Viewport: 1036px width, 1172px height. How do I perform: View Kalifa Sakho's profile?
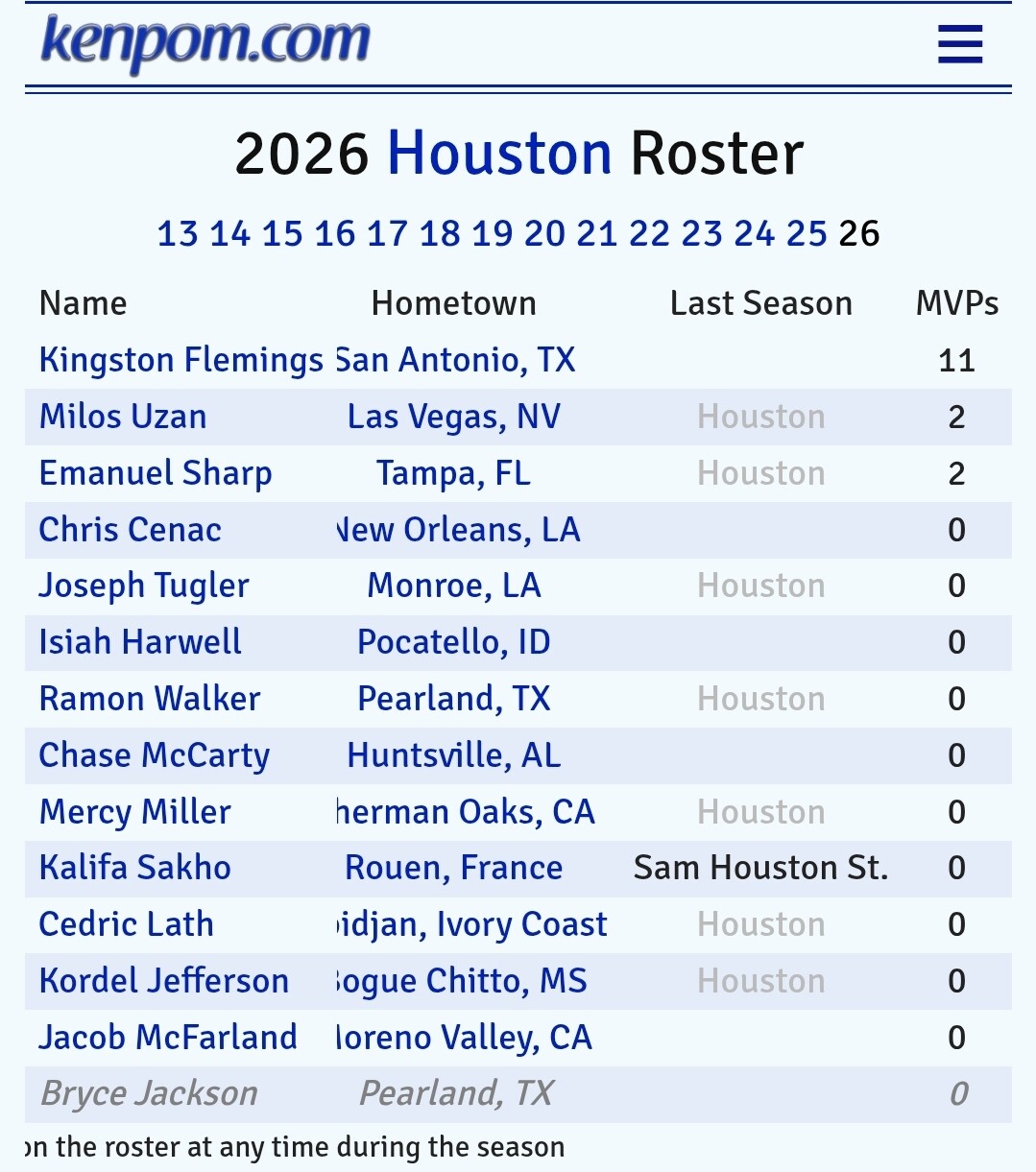134,868
